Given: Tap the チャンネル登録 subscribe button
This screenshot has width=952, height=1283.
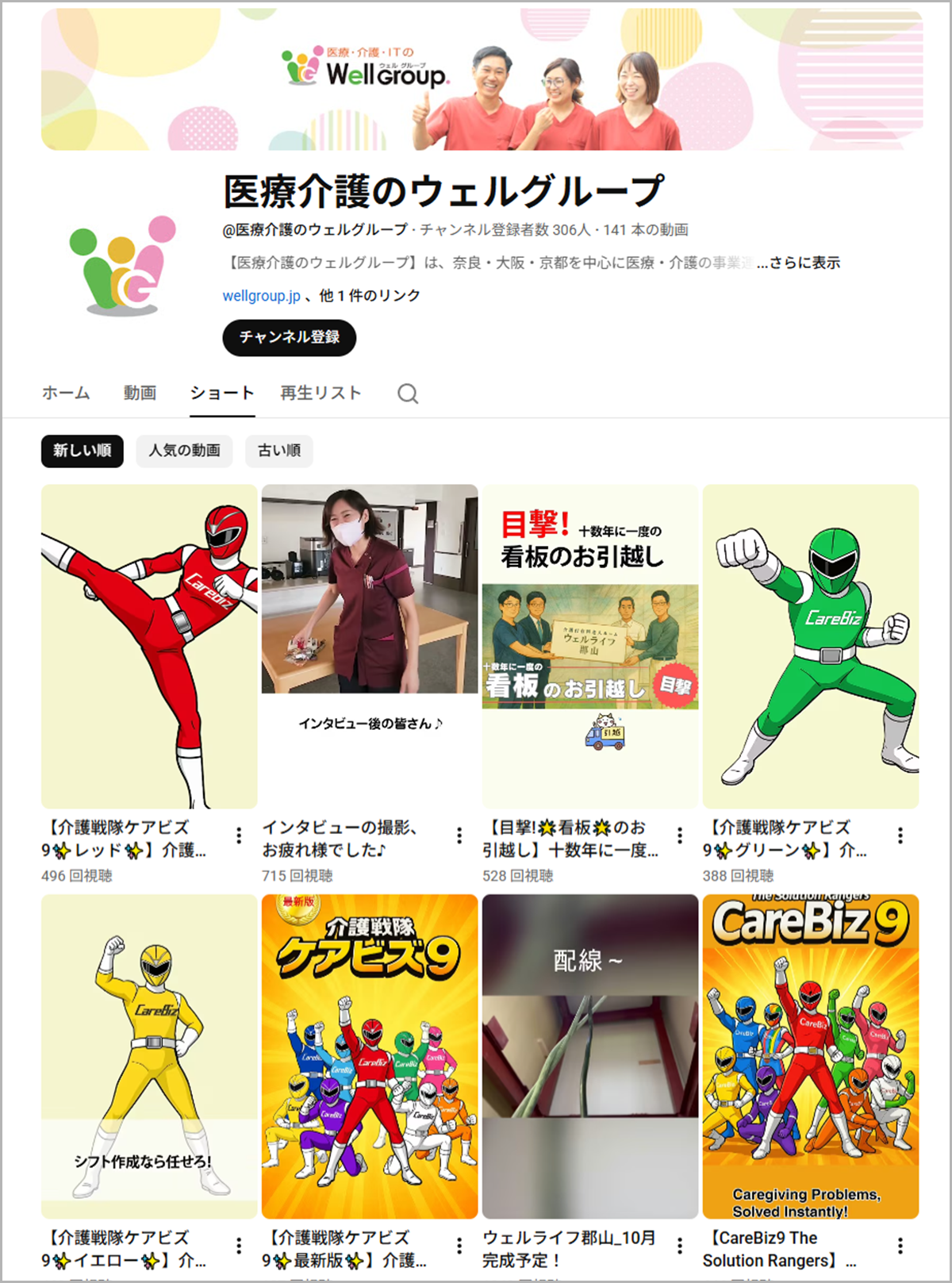Looking at the screenshot, I should pyautogui.click(x=289, y=337).
